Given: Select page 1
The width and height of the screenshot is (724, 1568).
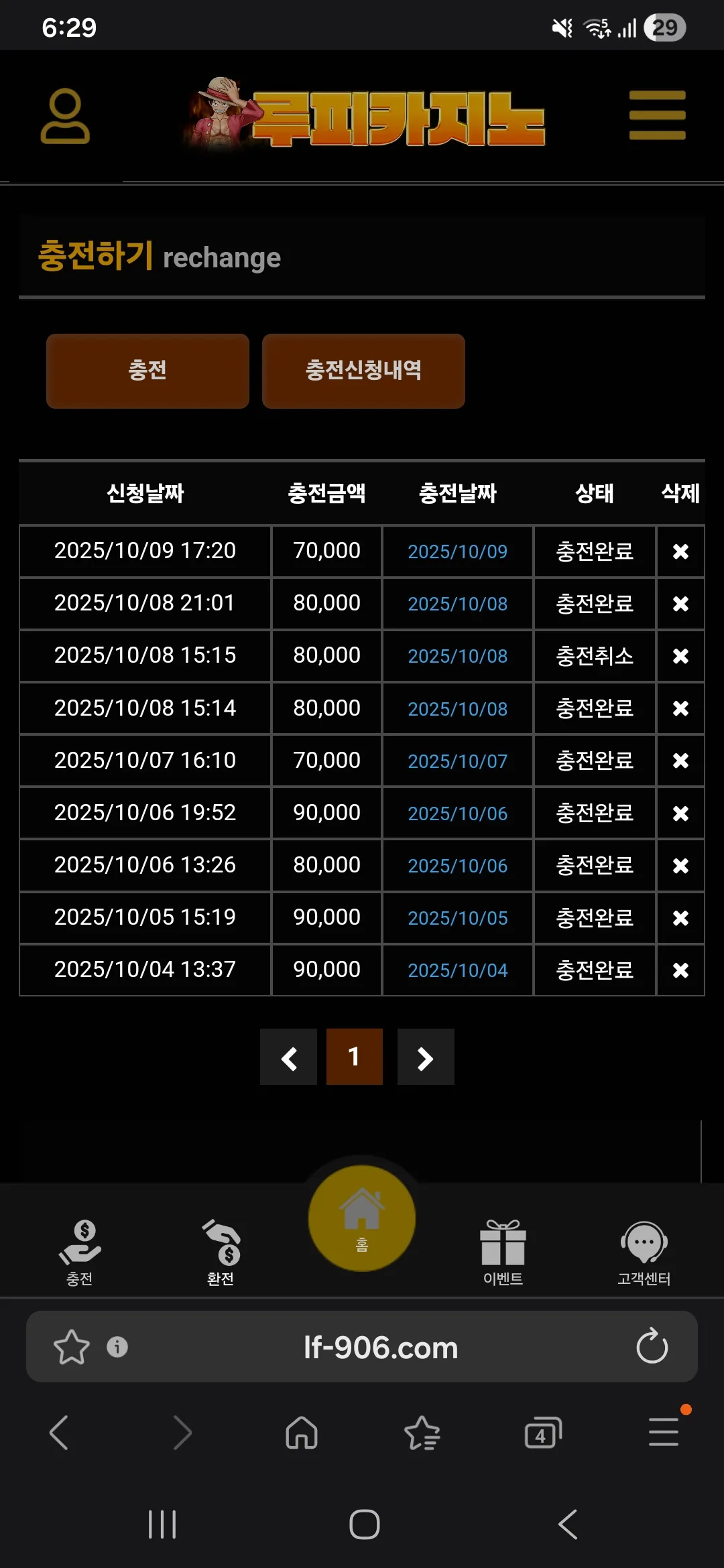Looking at the screenshot, I should pos(355,1057).
